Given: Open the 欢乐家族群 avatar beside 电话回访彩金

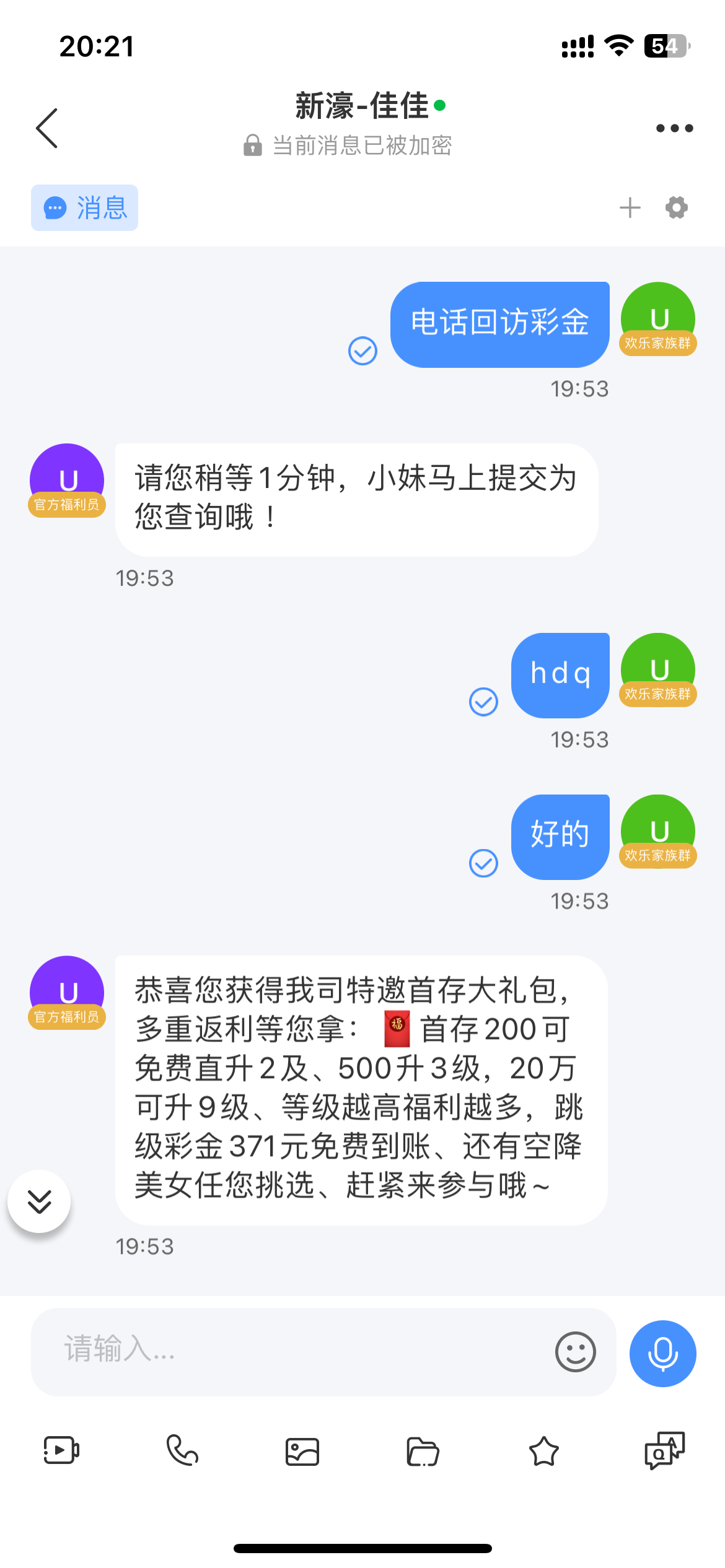Looking at the screenshot, I should click(x=657, y=319).
